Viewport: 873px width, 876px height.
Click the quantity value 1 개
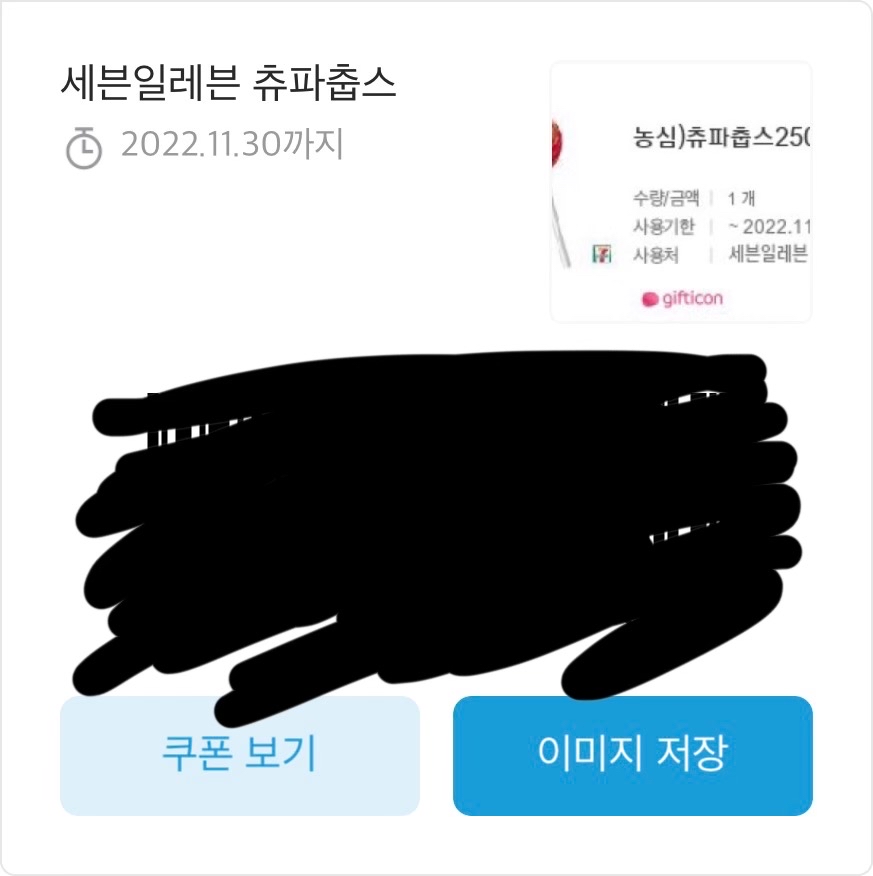[x=742, y=197]
